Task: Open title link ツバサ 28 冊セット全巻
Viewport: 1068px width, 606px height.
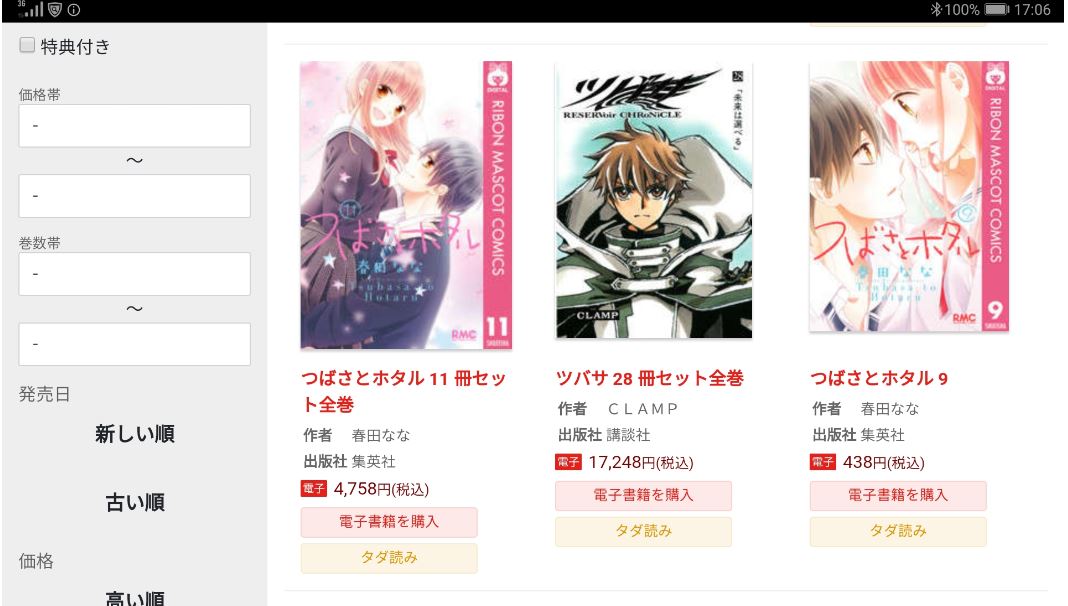Action: 650,379
